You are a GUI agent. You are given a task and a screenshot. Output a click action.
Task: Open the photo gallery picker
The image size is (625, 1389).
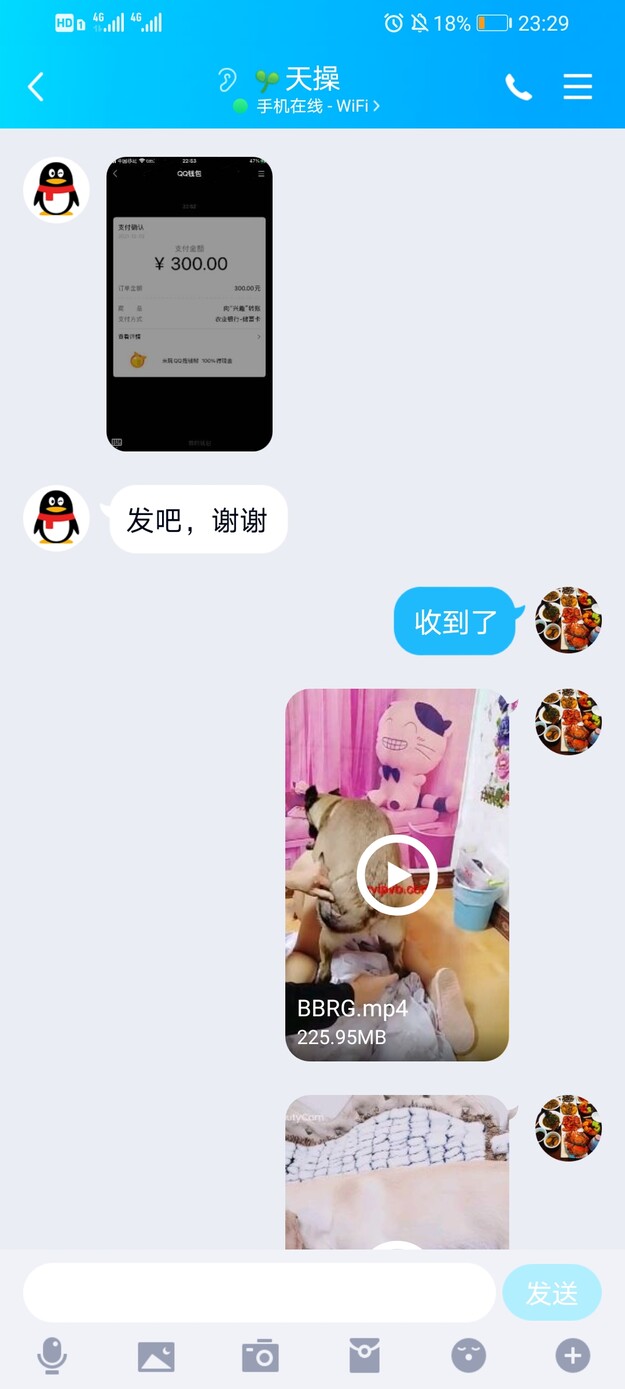(x=156, y=1356)
